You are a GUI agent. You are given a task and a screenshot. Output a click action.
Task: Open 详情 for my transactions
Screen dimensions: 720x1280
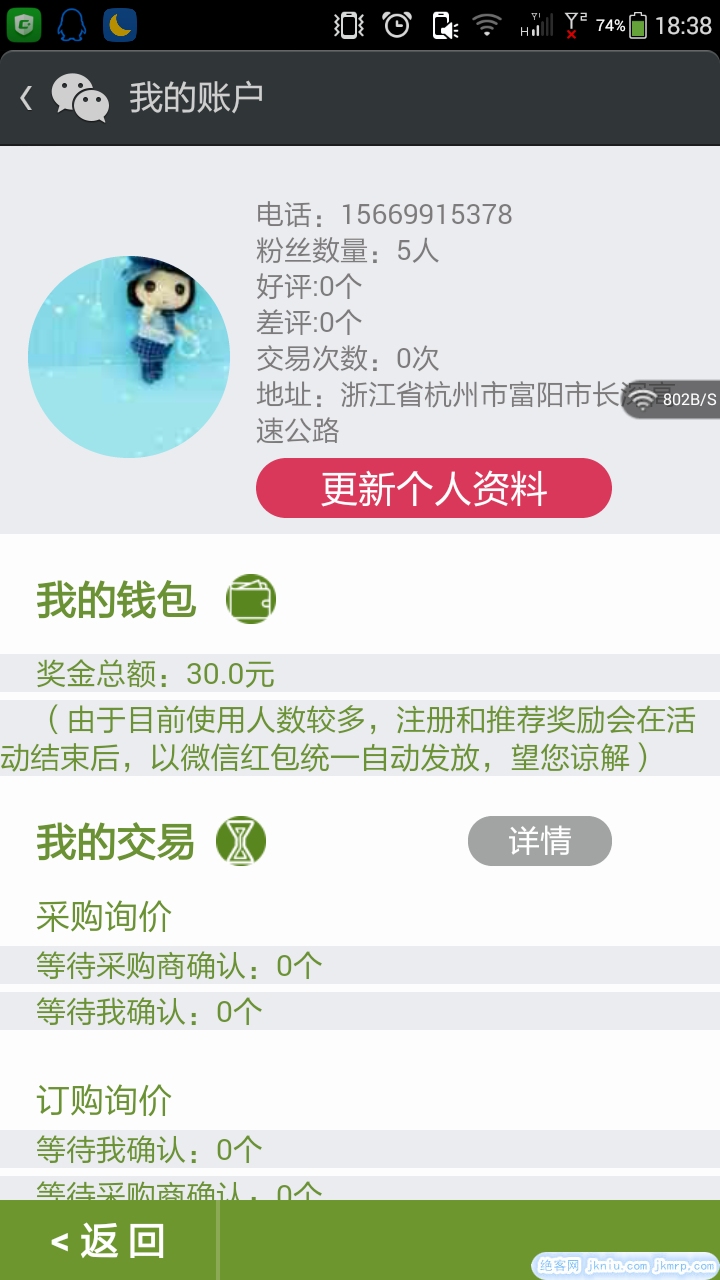(539, 841)
